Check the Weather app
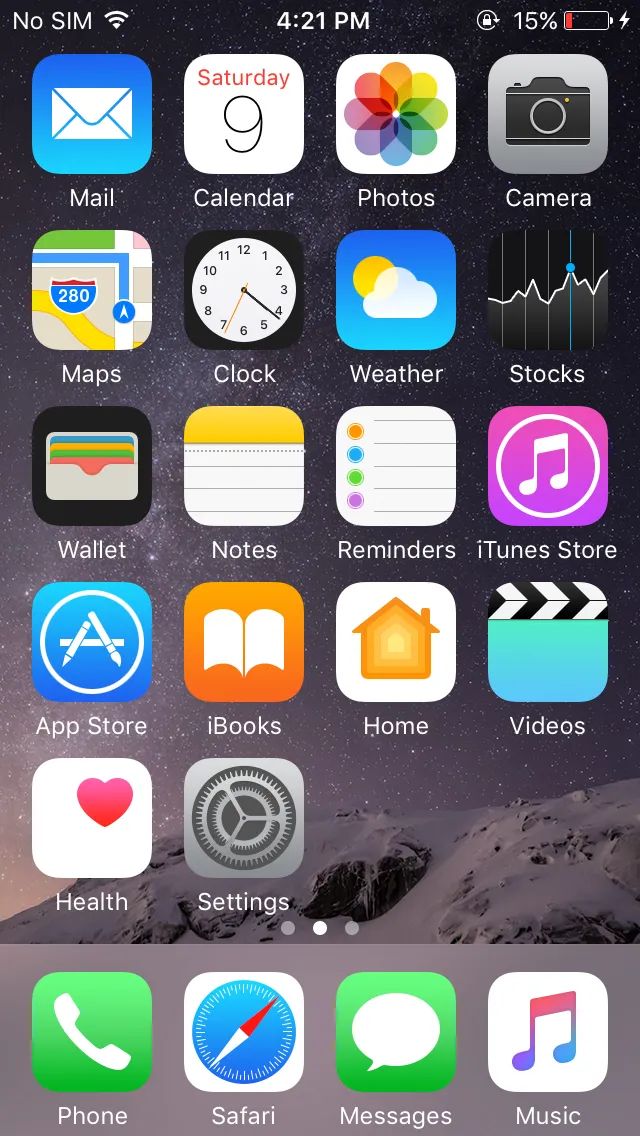 click(x=396, y=290)
